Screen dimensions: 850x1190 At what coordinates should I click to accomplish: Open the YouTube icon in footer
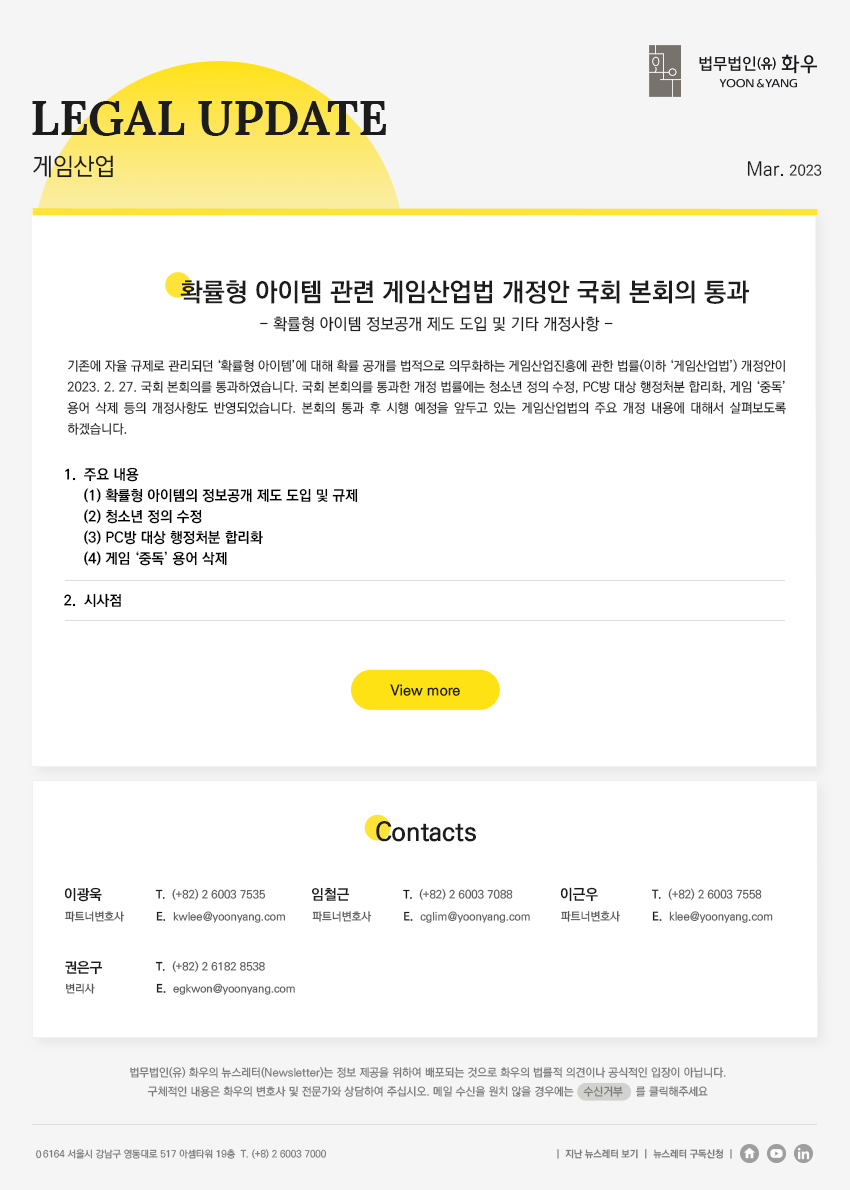(776, 1154)
